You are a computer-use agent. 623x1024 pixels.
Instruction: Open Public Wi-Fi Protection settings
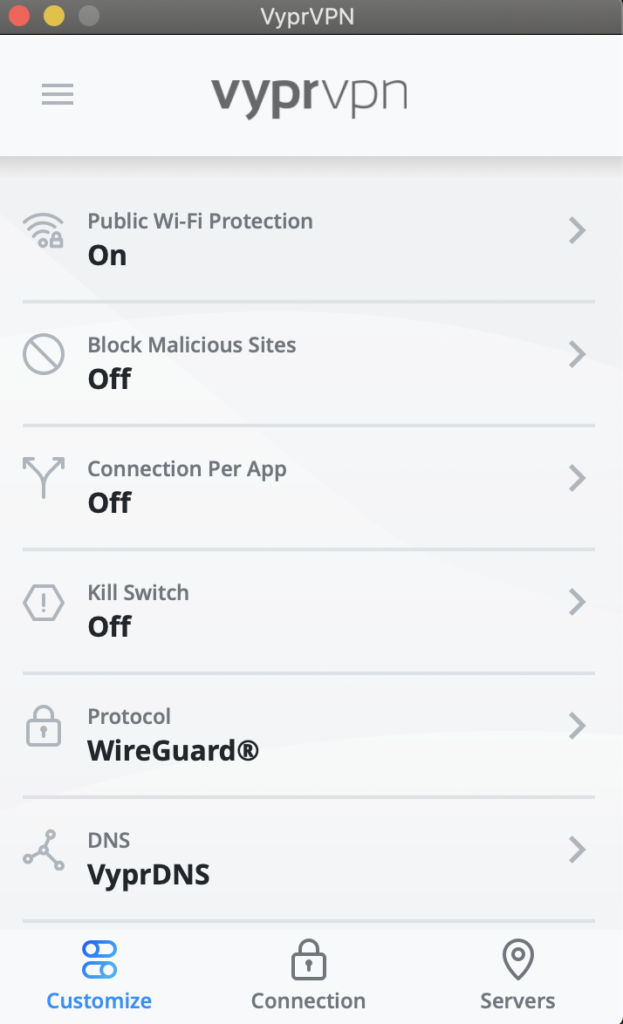tap(308, 239)
